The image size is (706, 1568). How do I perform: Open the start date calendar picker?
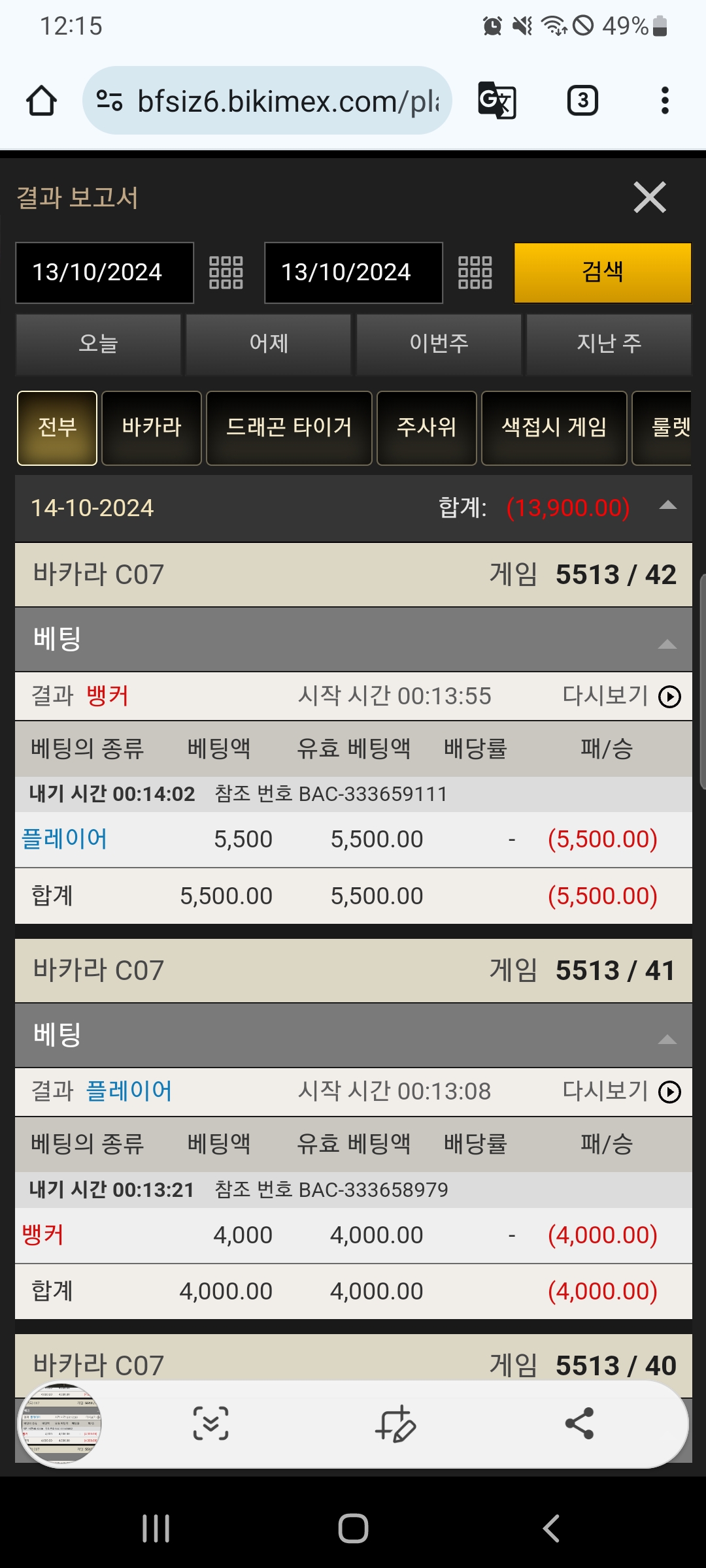point(226,272)
